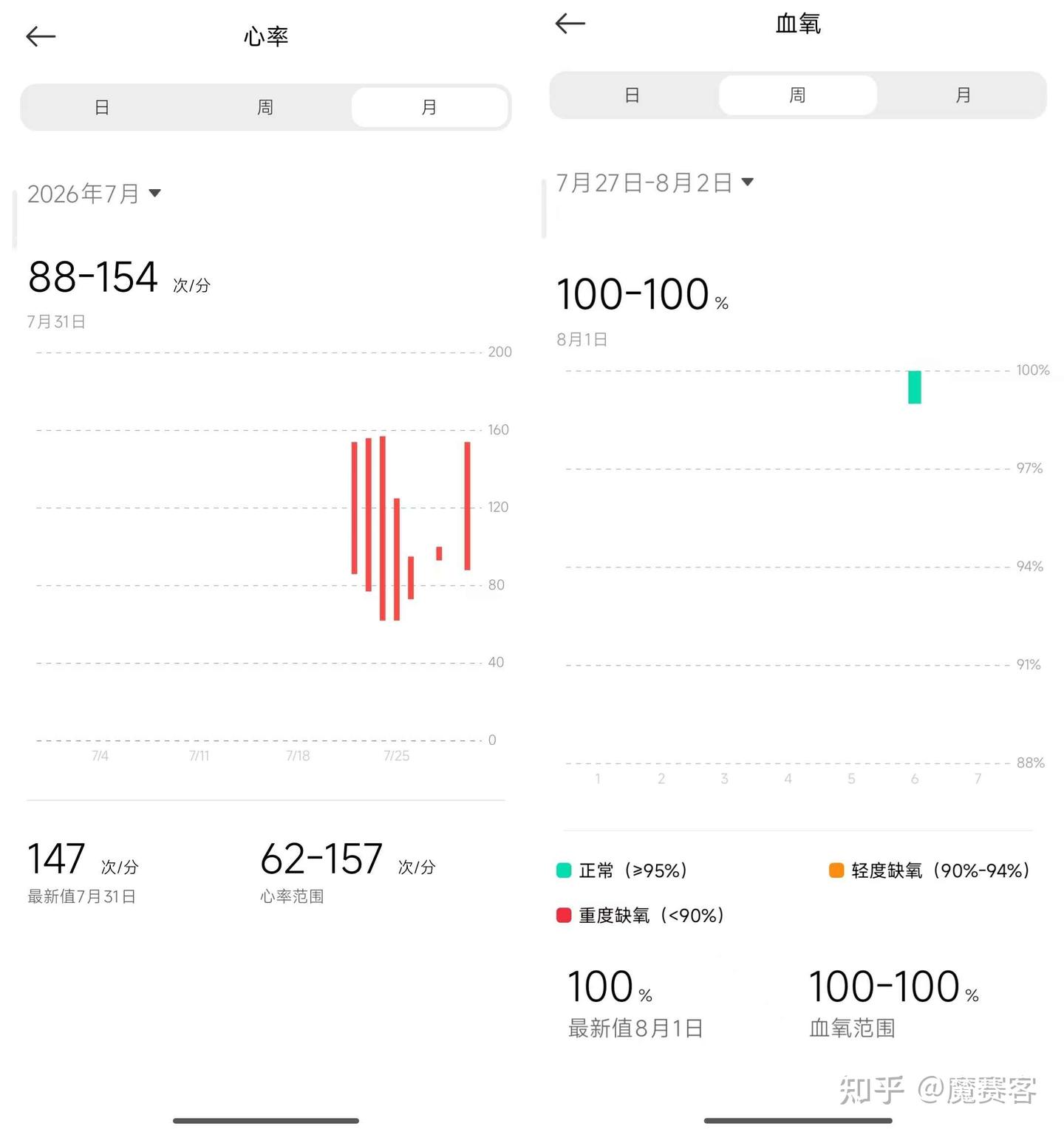Tap the green blood oxygen bar for day 6
Screen dimensions: 1064x1132
(x=915, y=387)
